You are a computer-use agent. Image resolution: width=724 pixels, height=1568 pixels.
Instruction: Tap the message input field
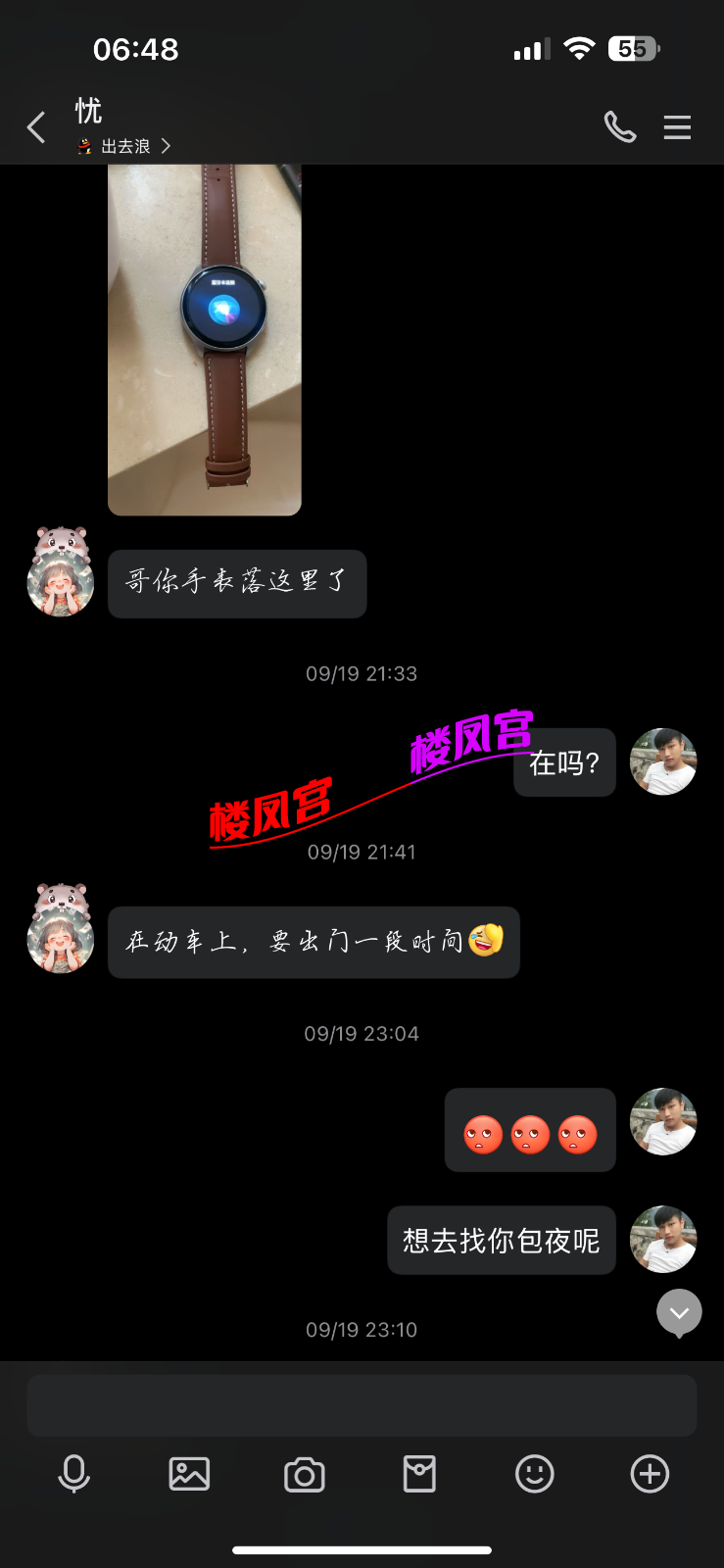[x=362, y=1405]
